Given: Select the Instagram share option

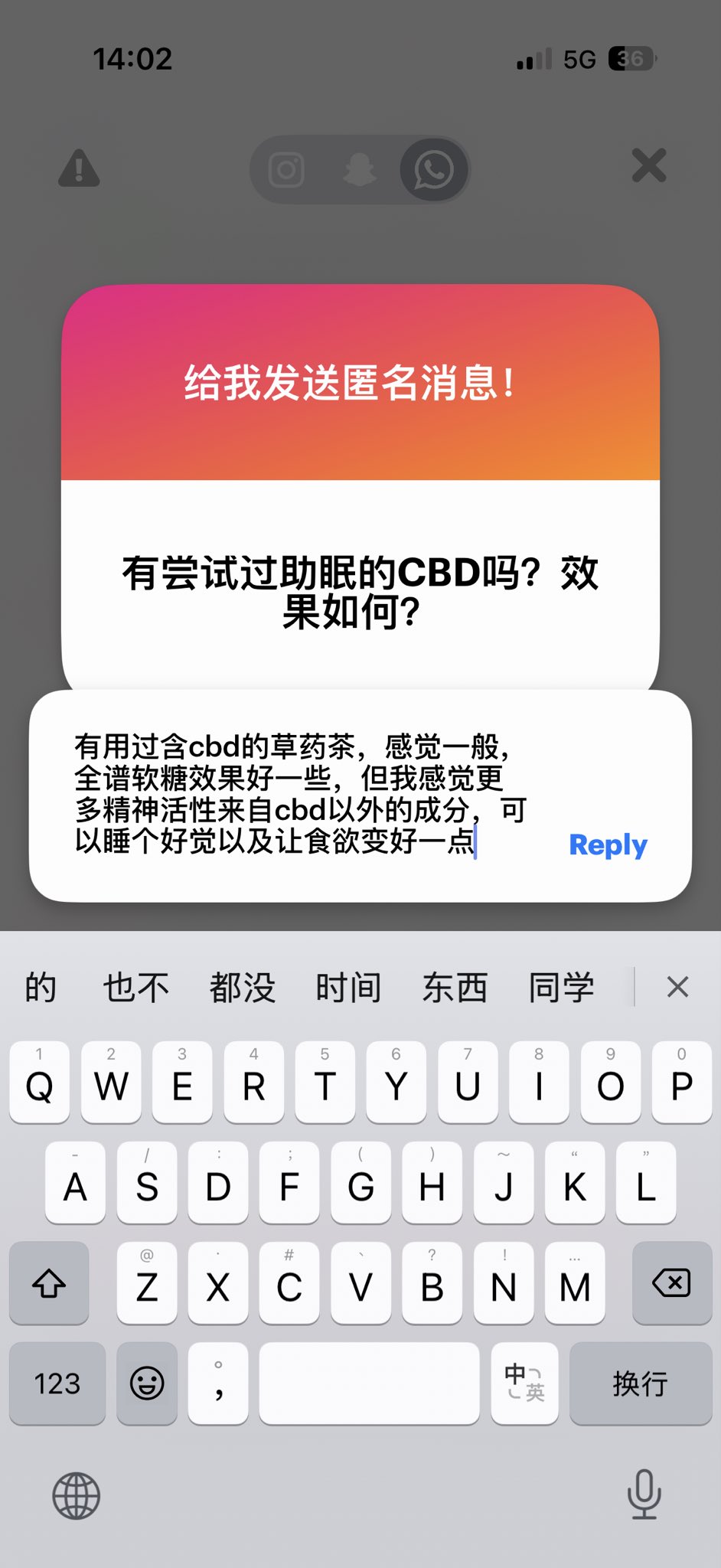Looking at the screenshot, I should point(287,170).
